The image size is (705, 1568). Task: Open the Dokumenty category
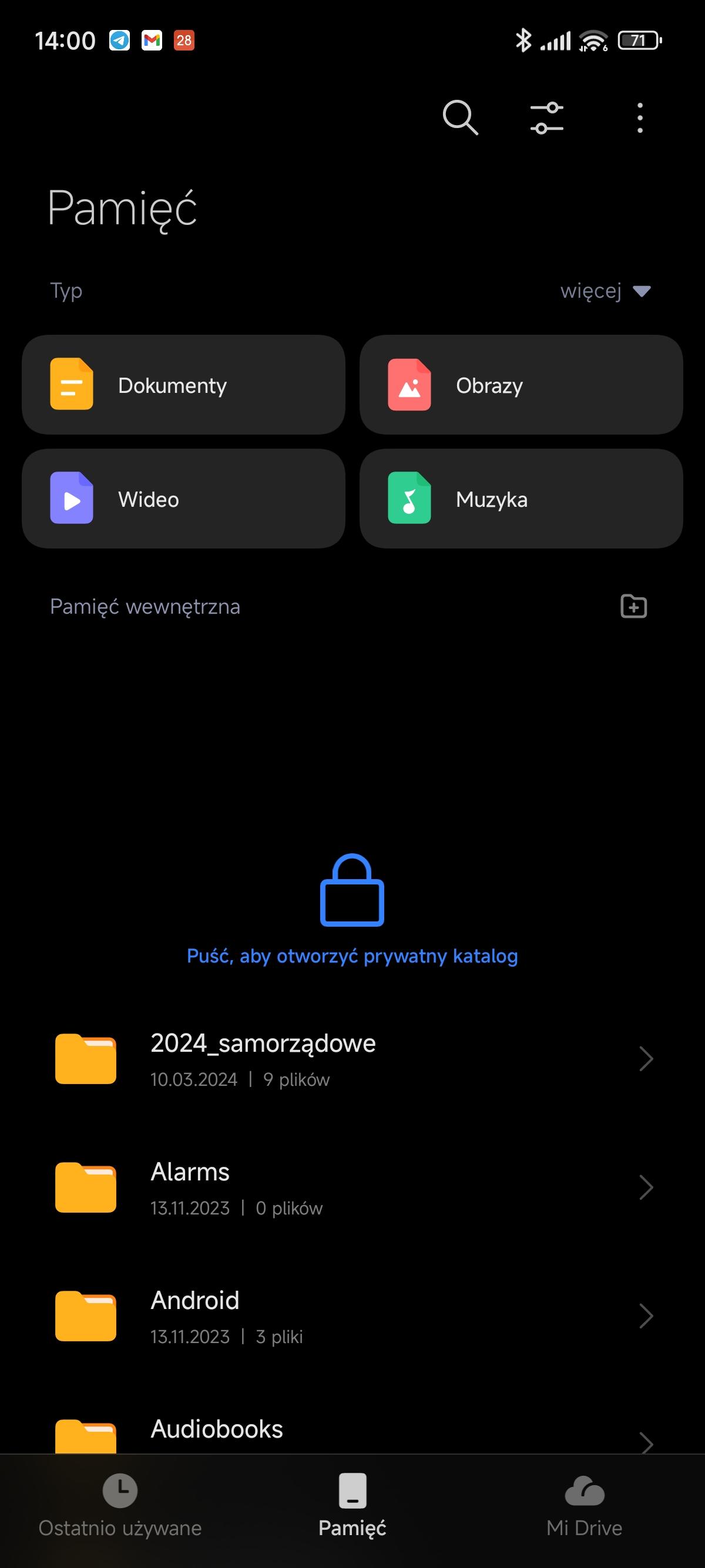click(183, 385)
